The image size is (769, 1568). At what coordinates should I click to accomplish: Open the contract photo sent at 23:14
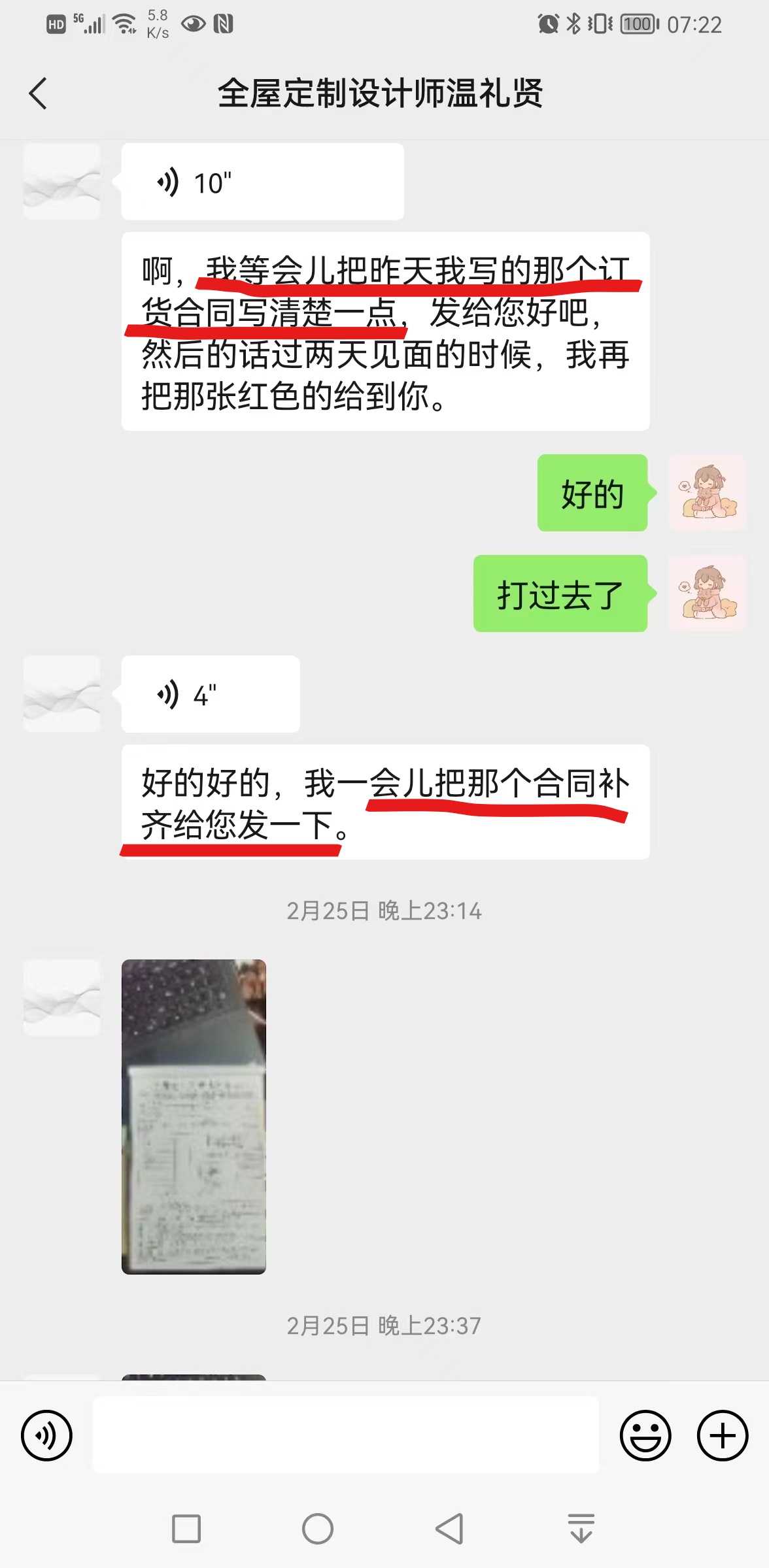tap(194, 1116)
